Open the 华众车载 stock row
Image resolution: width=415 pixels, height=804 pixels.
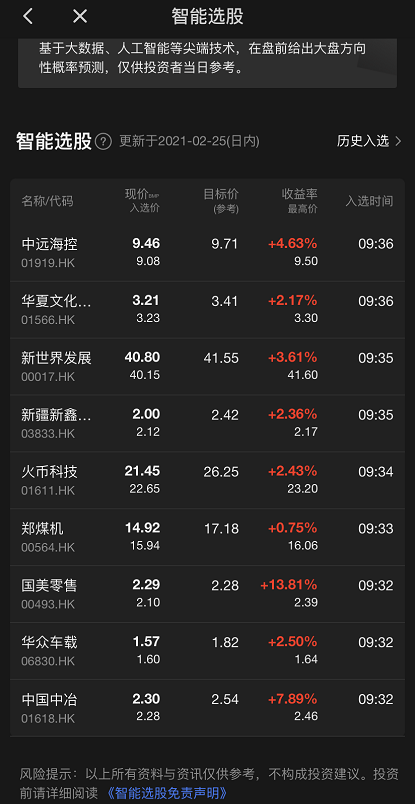(x=207, y=651)
